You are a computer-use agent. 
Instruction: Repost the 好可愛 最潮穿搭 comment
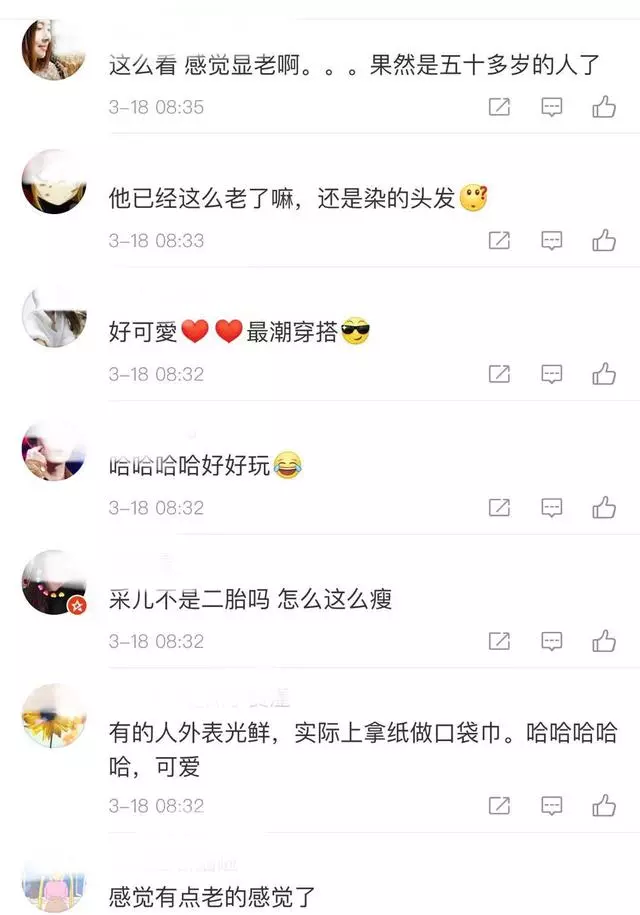[499, 374]
